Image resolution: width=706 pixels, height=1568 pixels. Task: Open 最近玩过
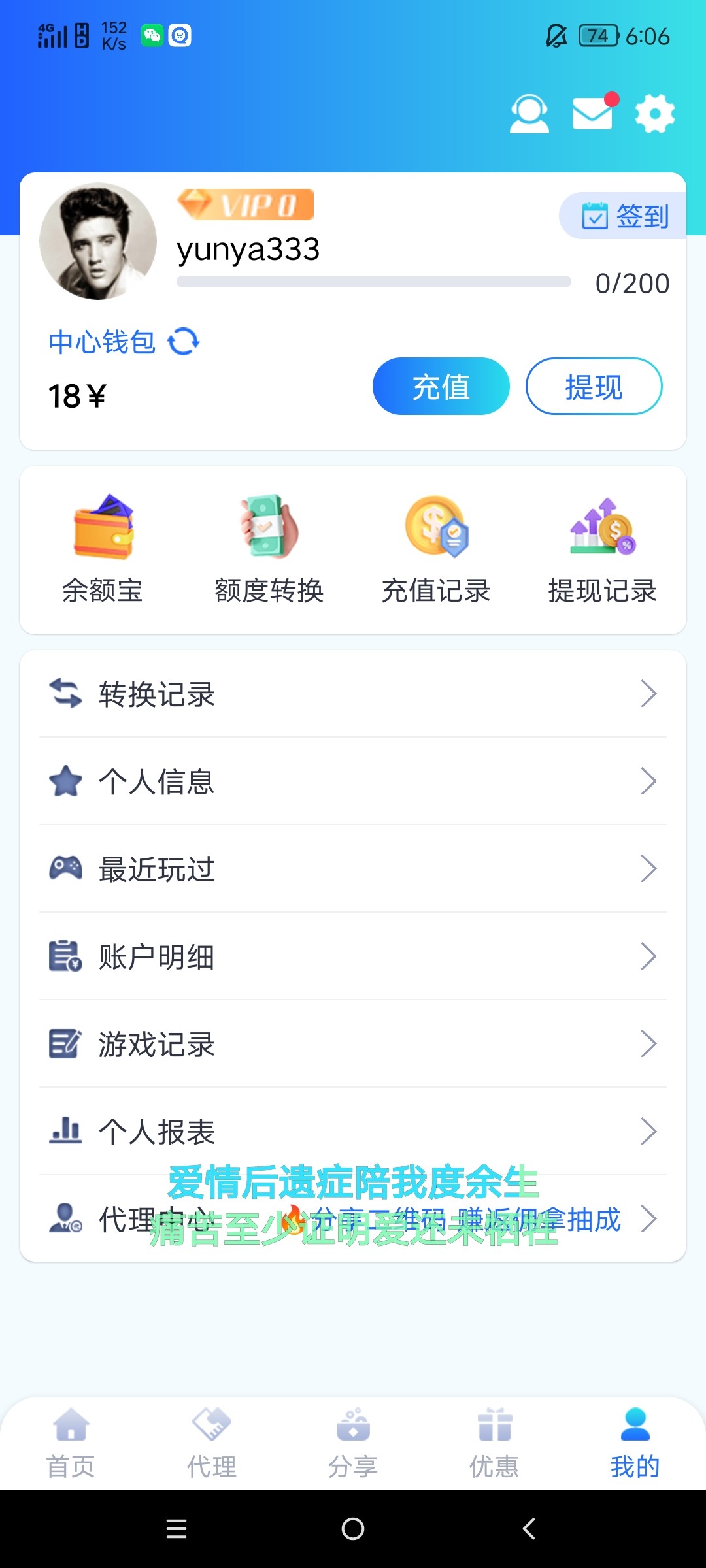(x=353, y=869)
